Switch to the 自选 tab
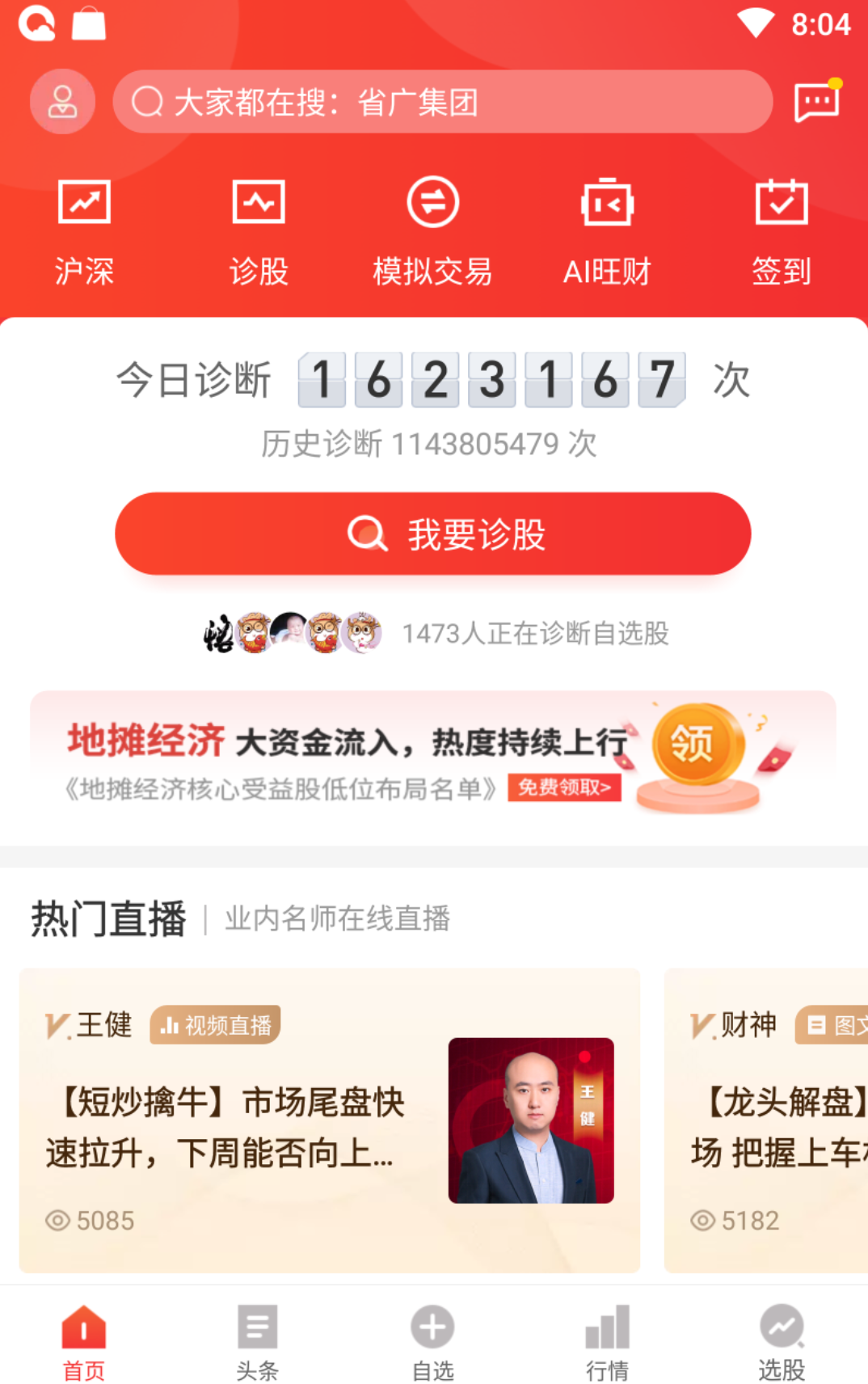Image resolution: width=868 pixels, height=1384 pixels. [432, 1342]
